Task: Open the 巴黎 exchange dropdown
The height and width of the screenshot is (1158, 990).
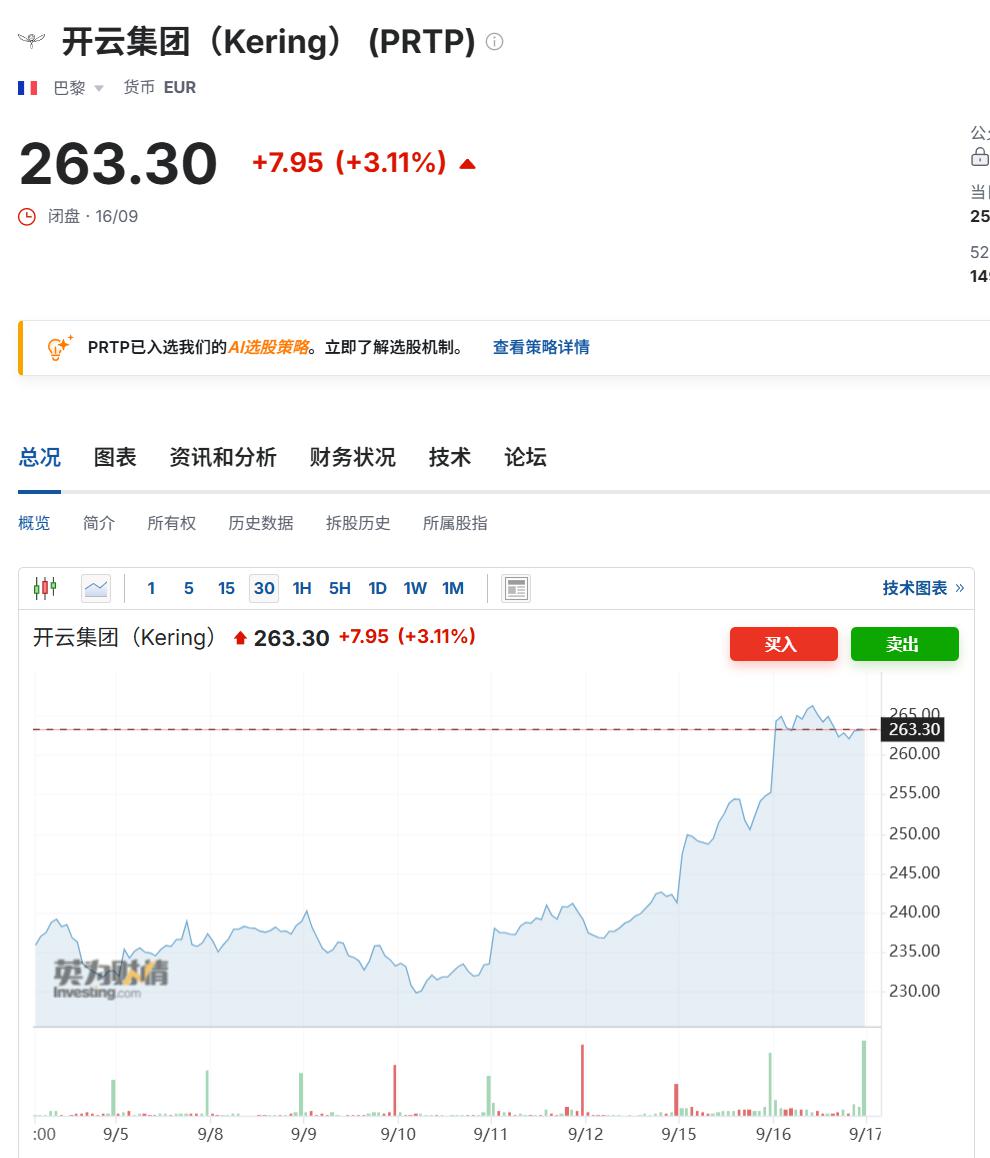Action: click(x=78, y=88)
